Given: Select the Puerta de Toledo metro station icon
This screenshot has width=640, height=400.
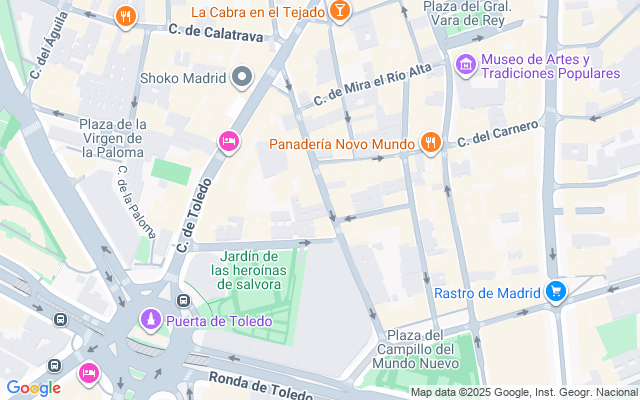Looking at the screenshot, I should [x=183, y=300].
